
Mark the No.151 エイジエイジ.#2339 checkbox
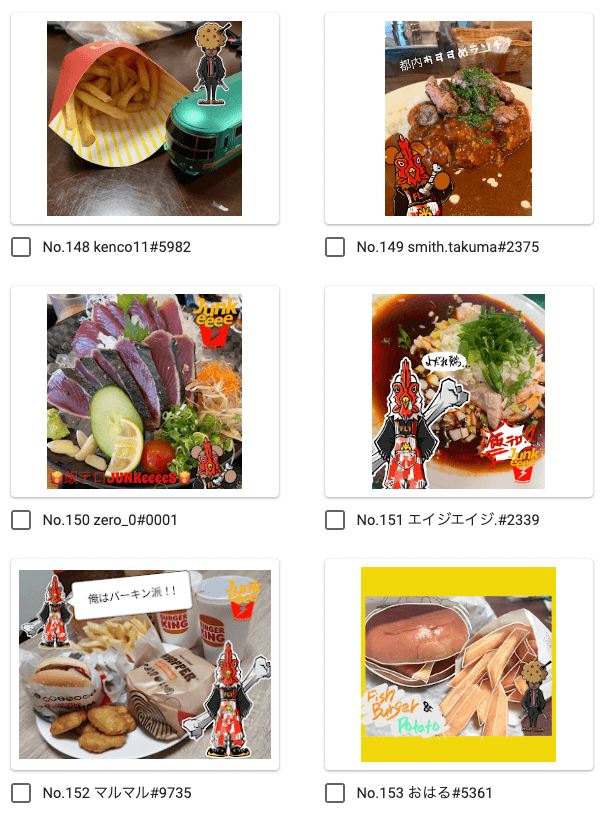pos(335,520)
